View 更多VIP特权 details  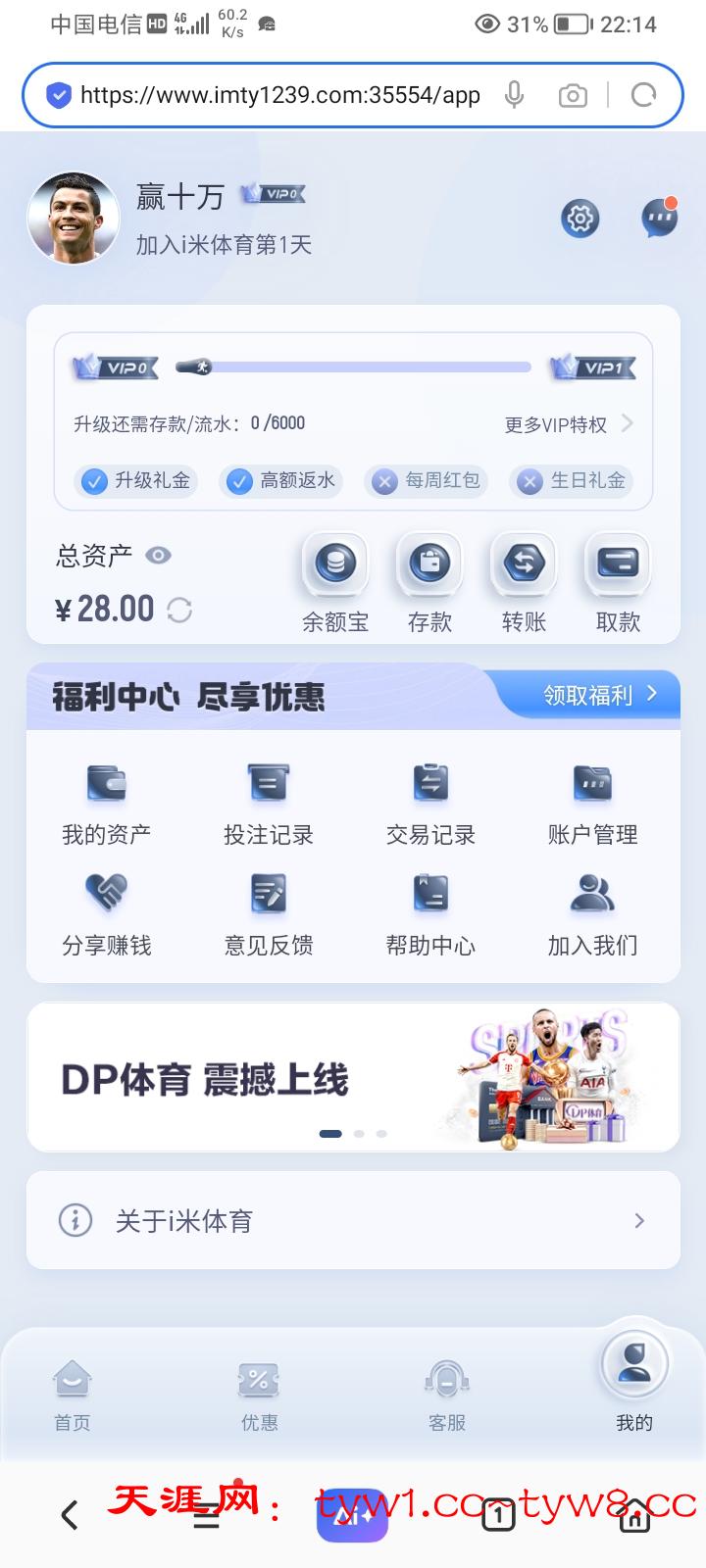pos(569,424)
